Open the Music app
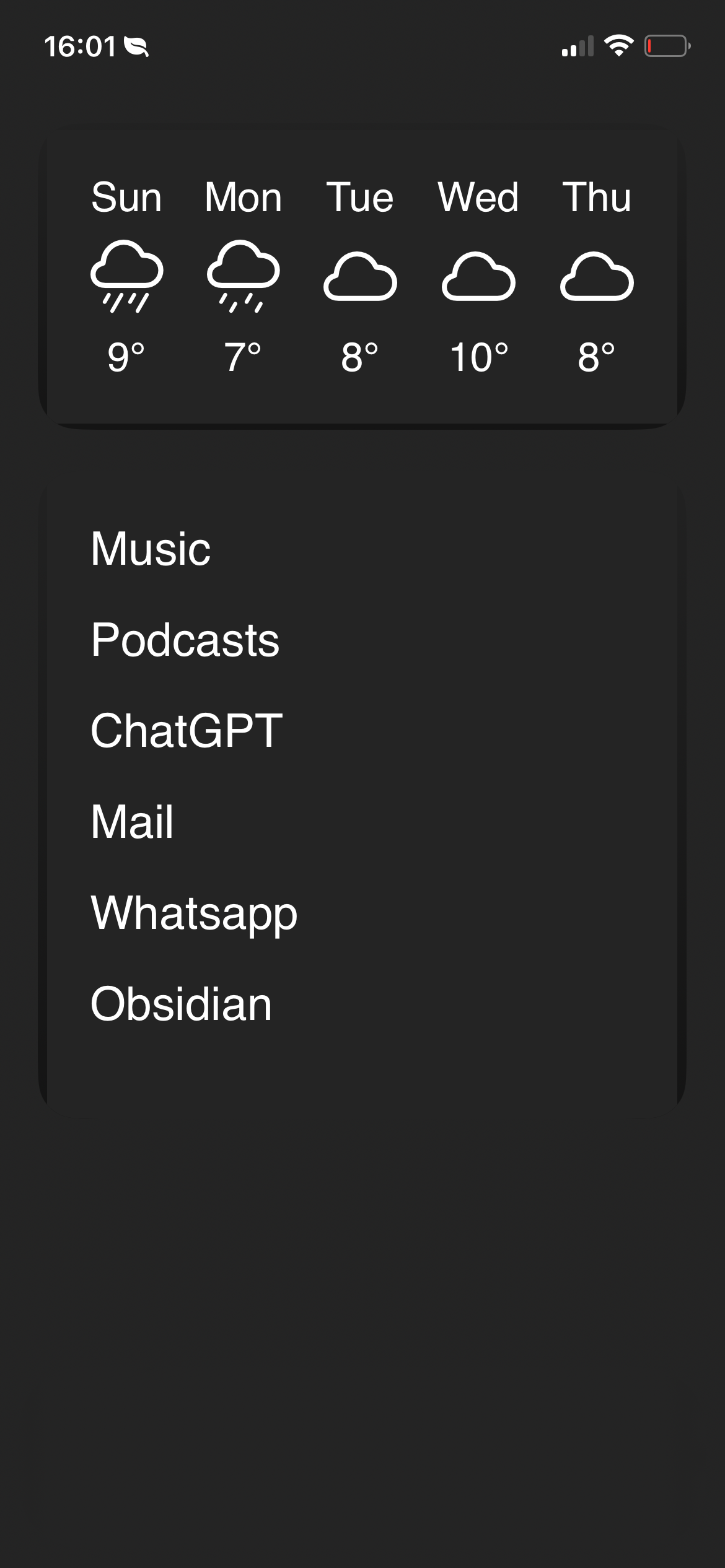This screenshot has width=725, height=1568. point(151,549)
